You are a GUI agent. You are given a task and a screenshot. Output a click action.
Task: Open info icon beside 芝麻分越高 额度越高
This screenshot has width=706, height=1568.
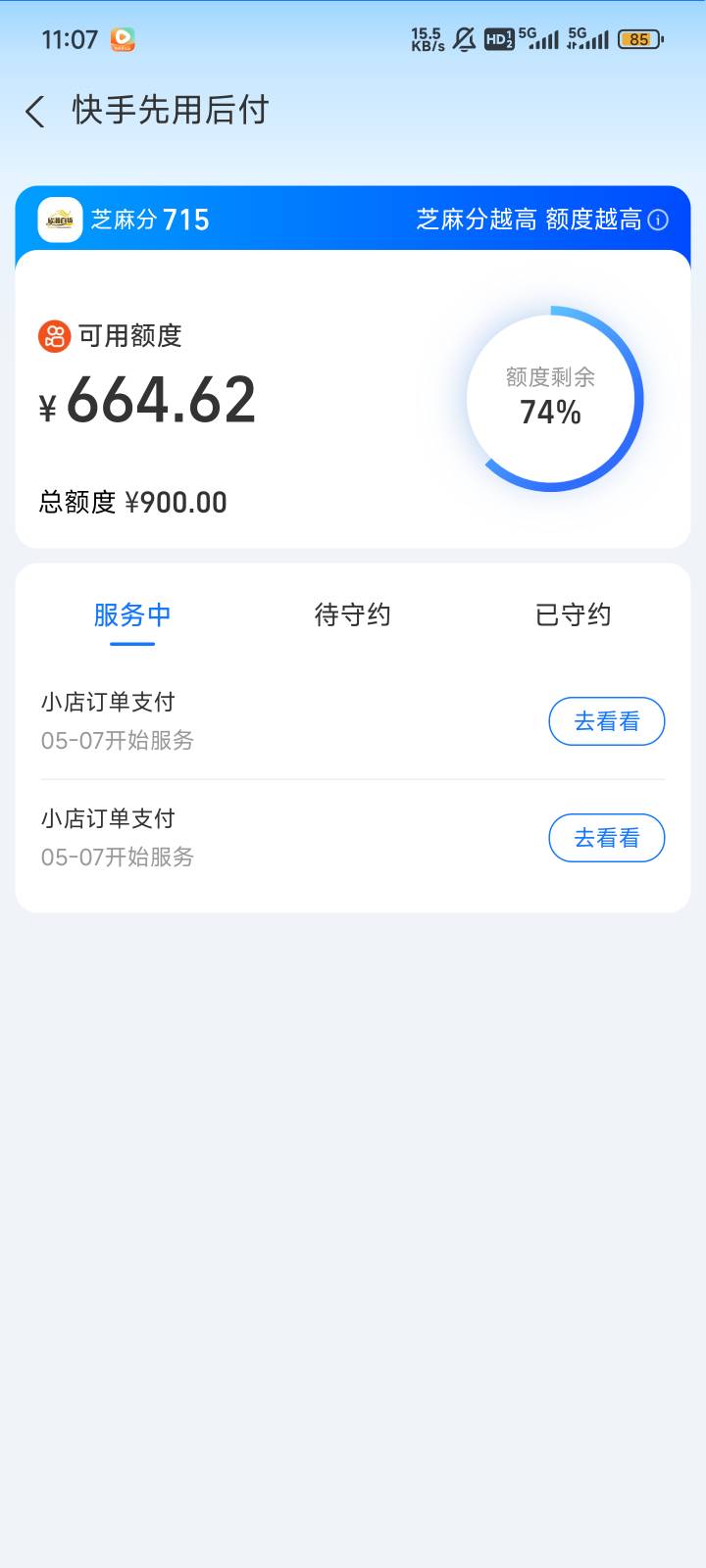point(659,220)
